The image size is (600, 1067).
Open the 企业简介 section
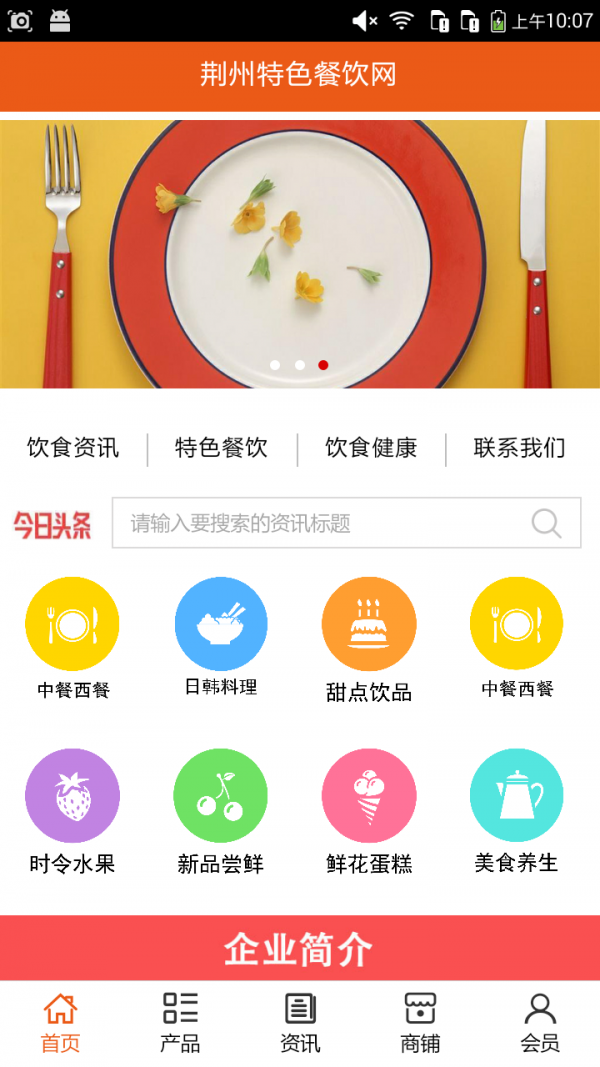pyautogui.click(x=300, y=948)
